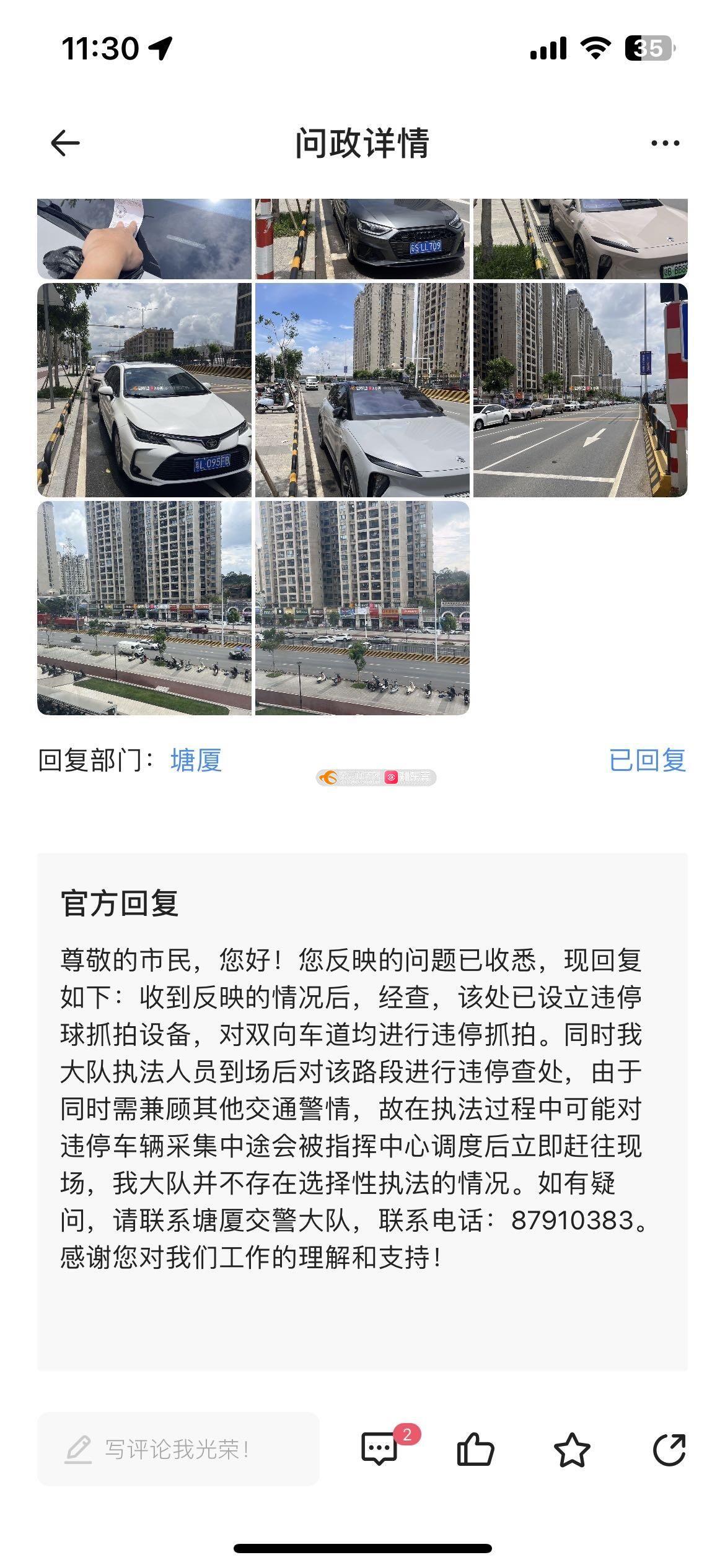Open the three-dot overflow menu

[x=665, y=144]
